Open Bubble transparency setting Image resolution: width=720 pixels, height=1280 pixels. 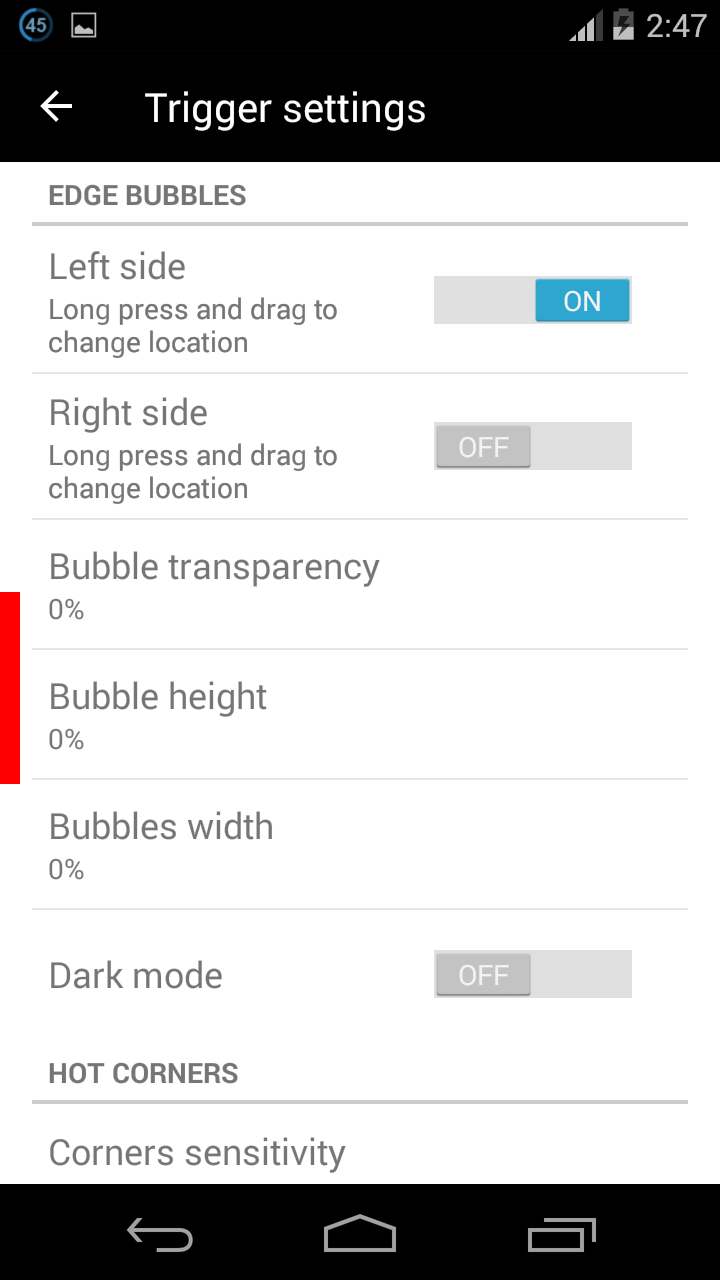click(360, 584)
